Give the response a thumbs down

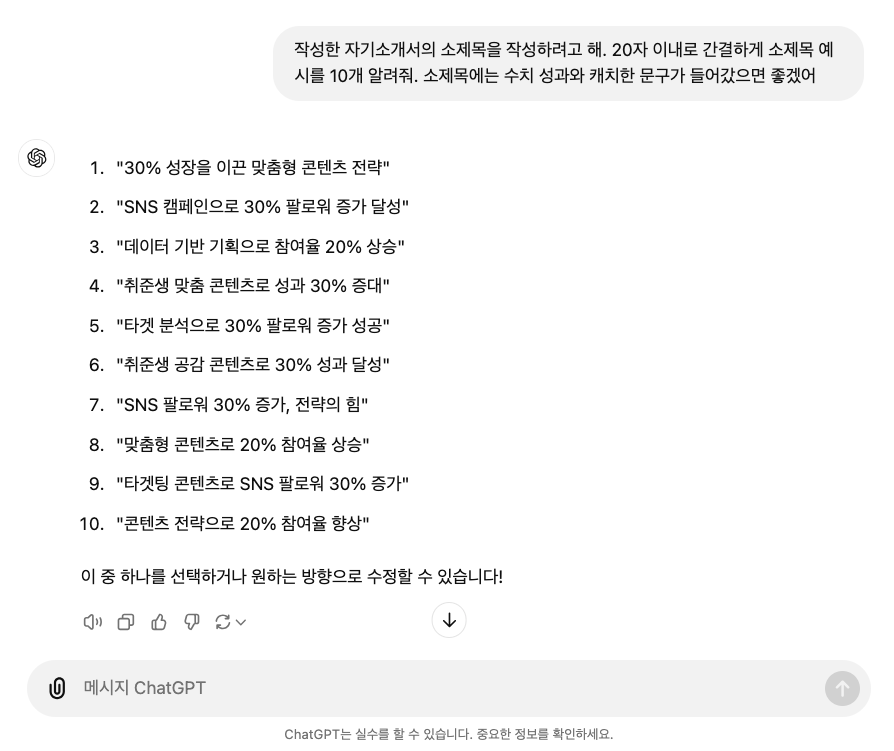tap(192, 622)
